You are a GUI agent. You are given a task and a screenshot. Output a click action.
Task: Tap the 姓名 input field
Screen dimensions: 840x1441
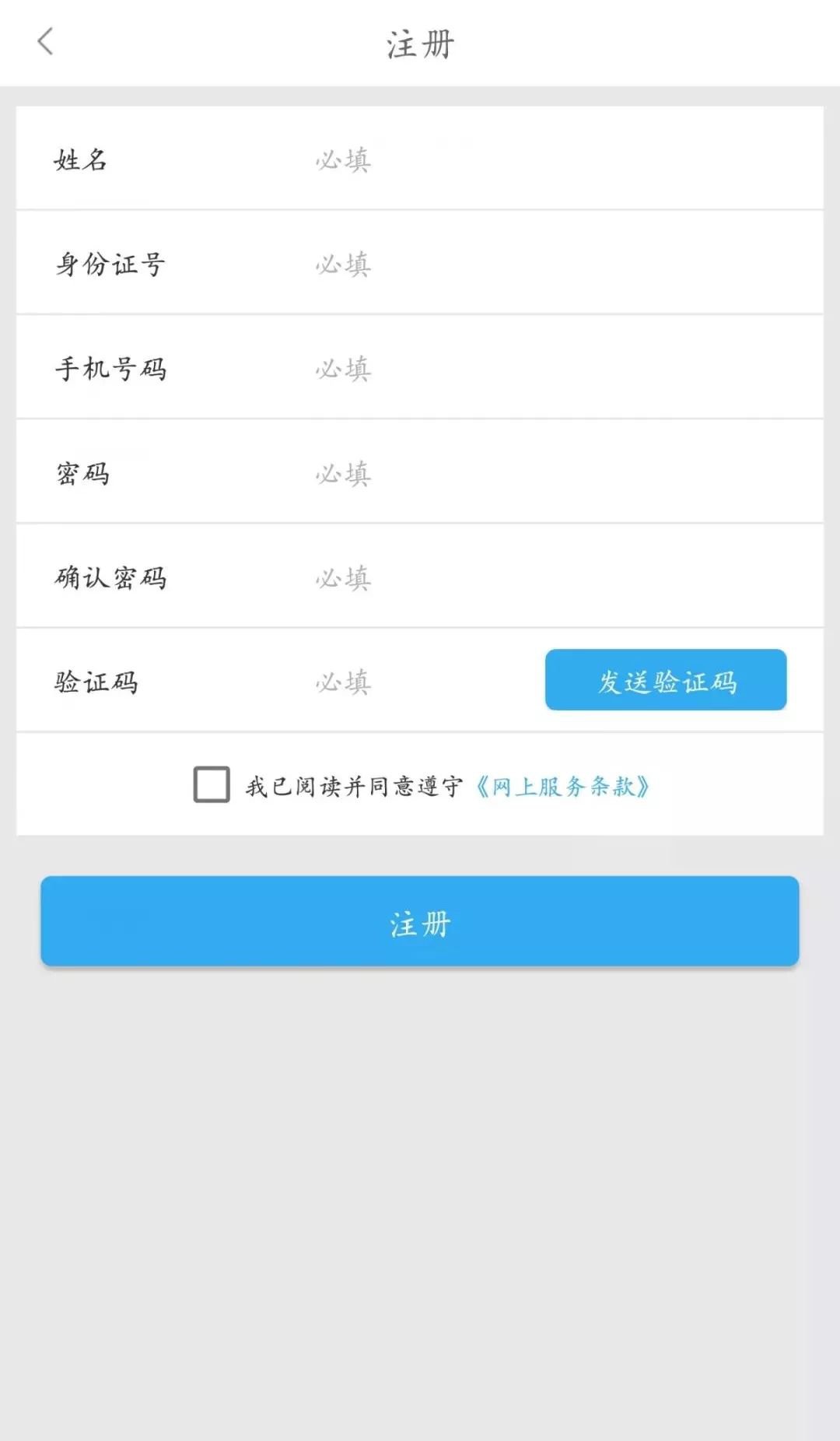(560, 160)
